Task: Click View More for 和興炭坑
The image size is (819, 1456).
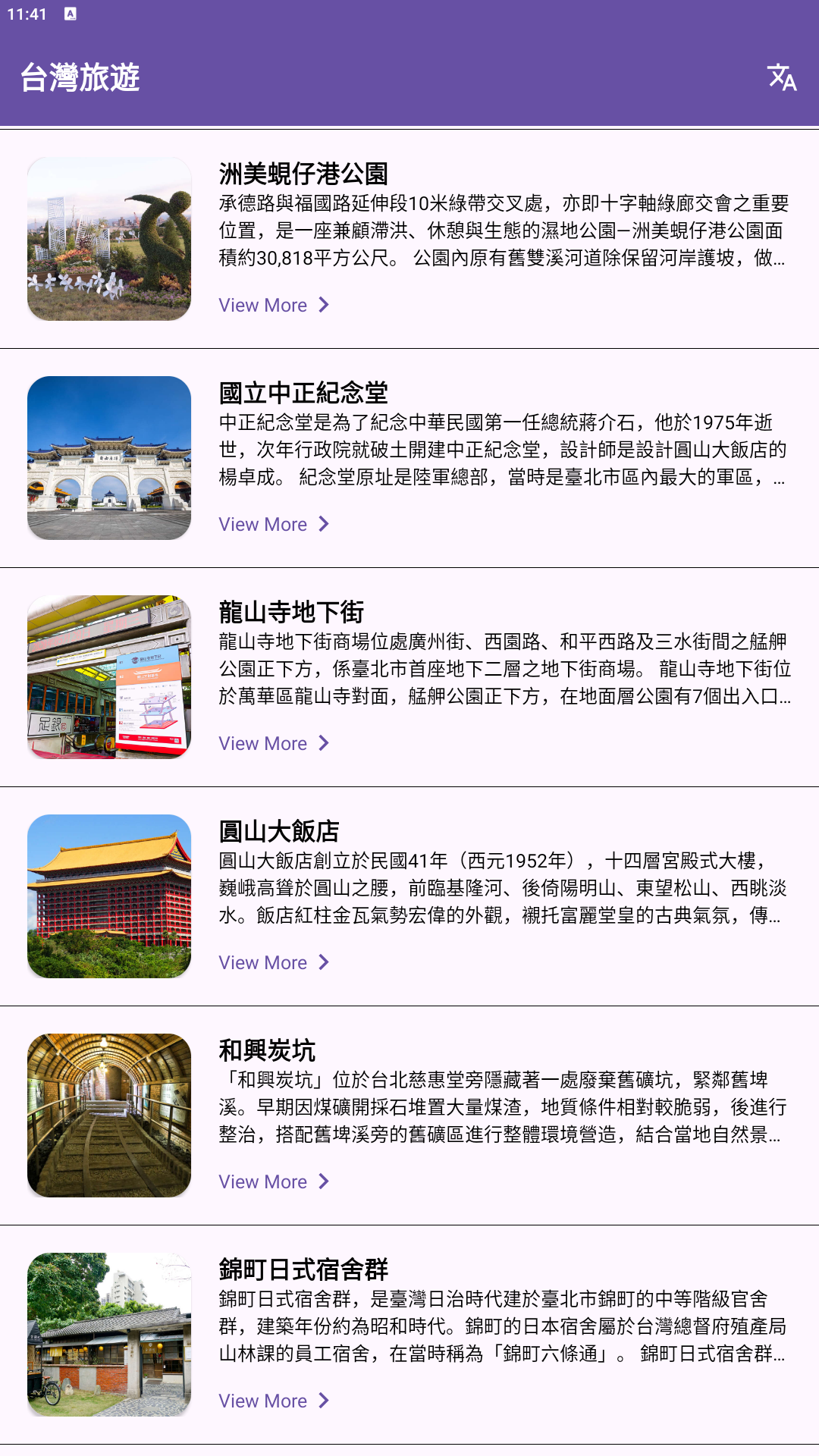Action: (x=265, y=1181)
